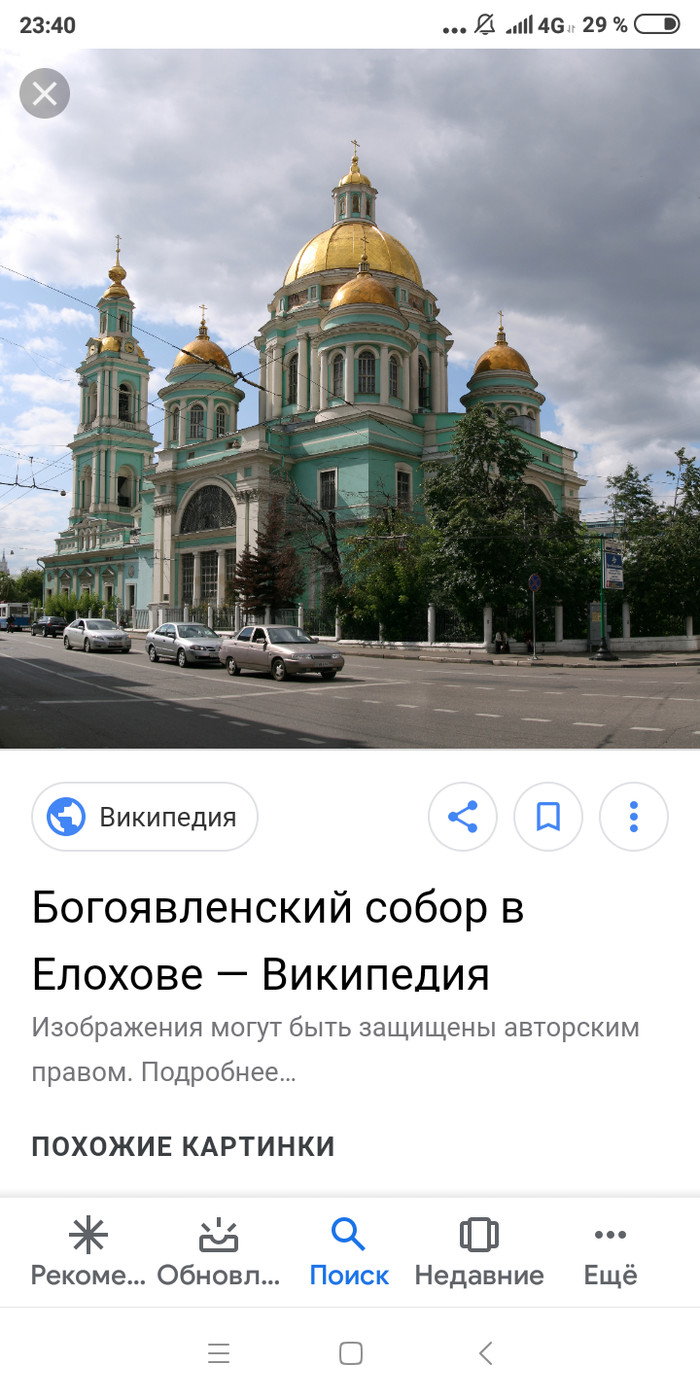Open the Ещё tab
700x1400 pixels.
click(610, 1252)
